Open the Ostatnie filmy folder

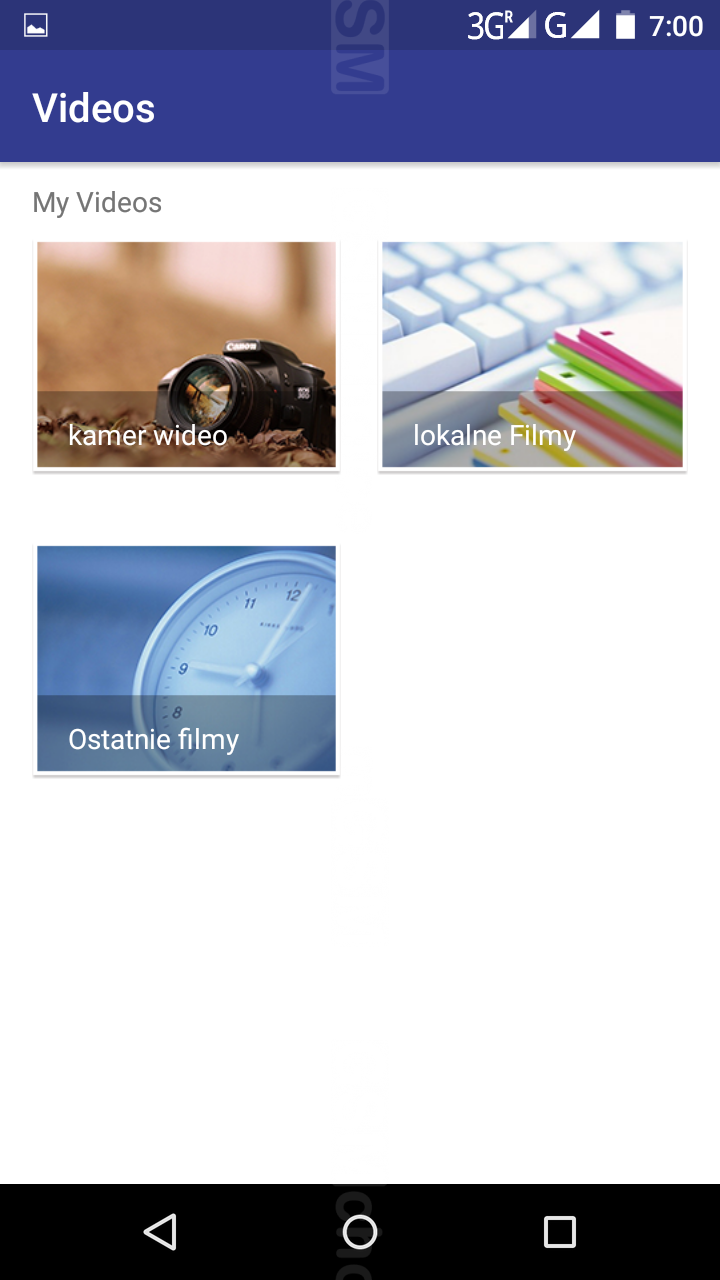click(186, 659)
